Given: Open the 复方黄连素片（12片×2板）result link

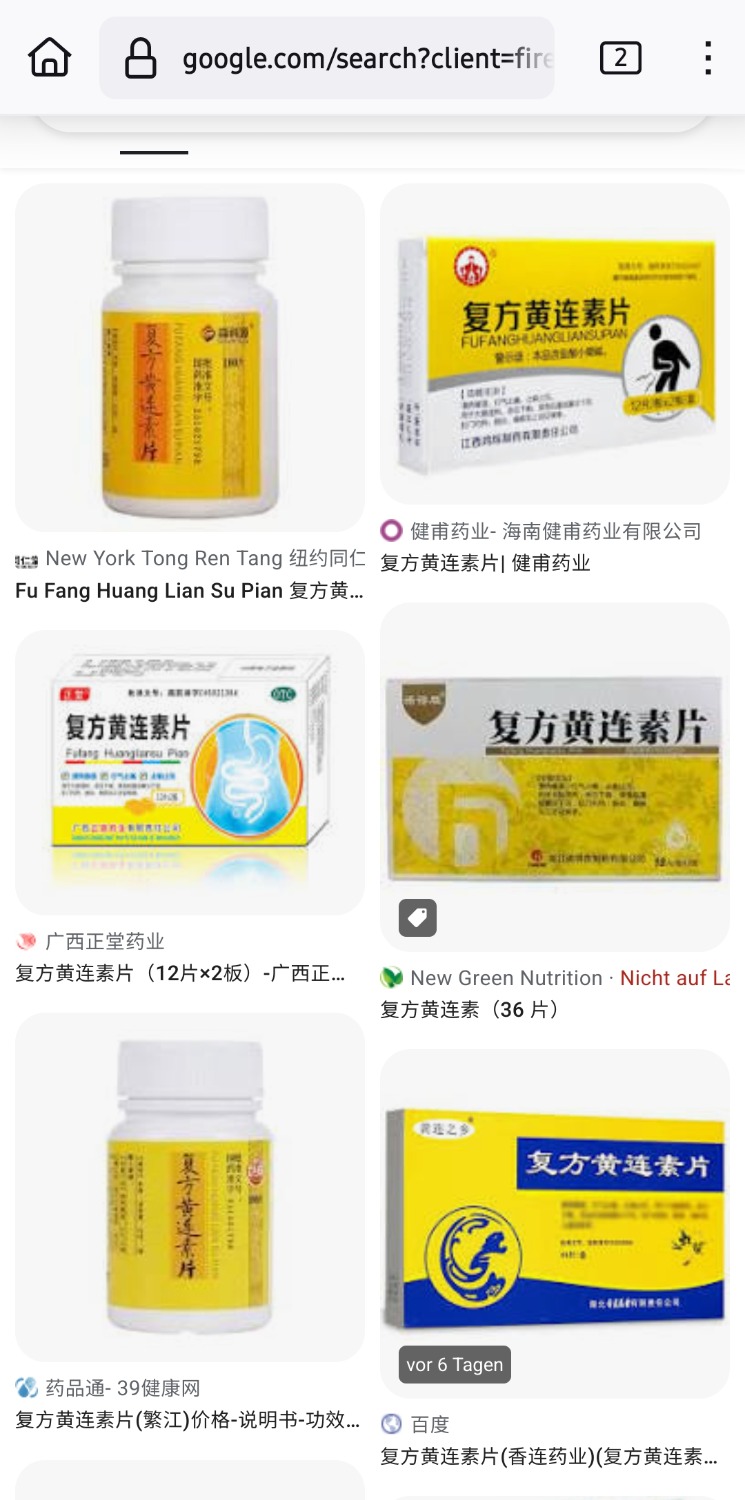Looking at the screenshot, I should [x=181, y=973].
